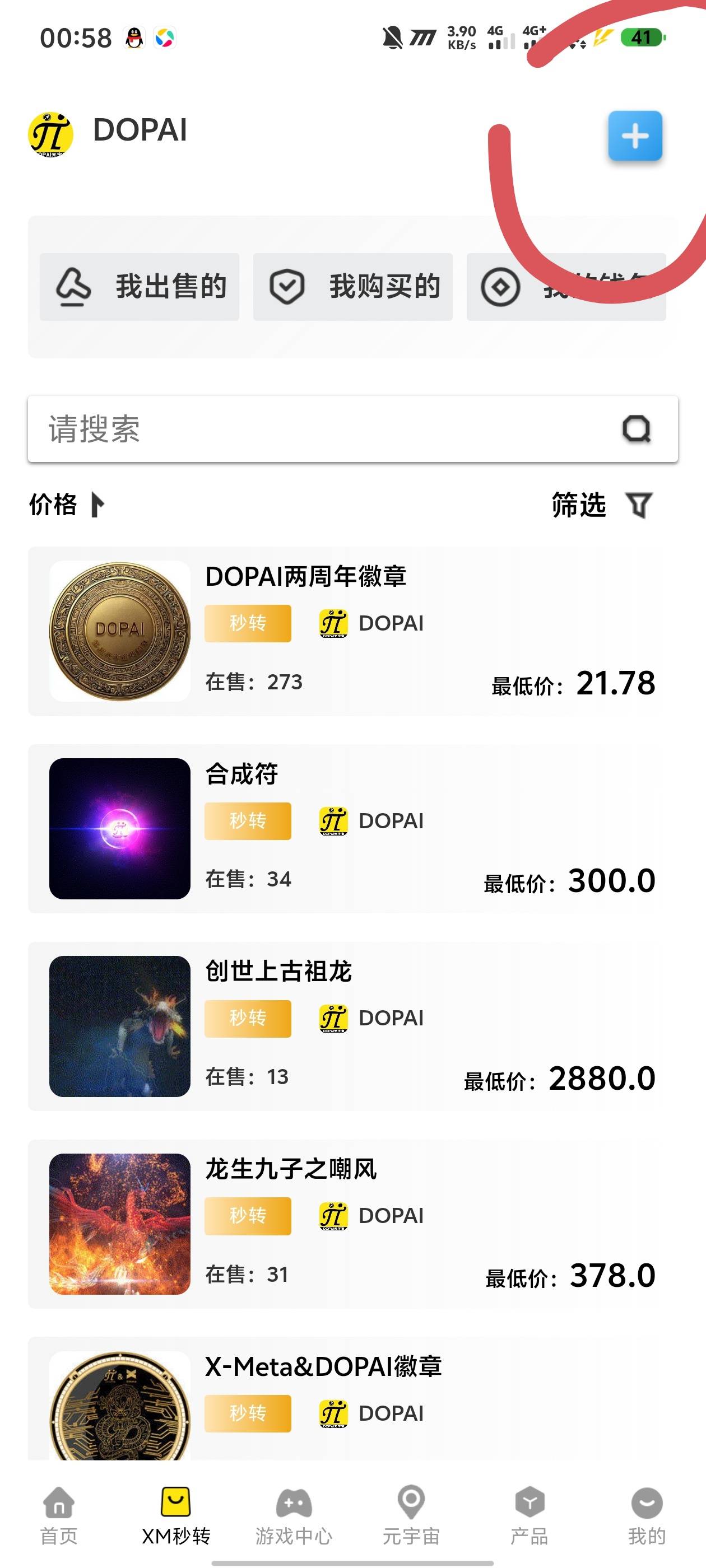Open the 筛选 filter
This screenshot has height=1568, width=706.
tap(602, 505)
